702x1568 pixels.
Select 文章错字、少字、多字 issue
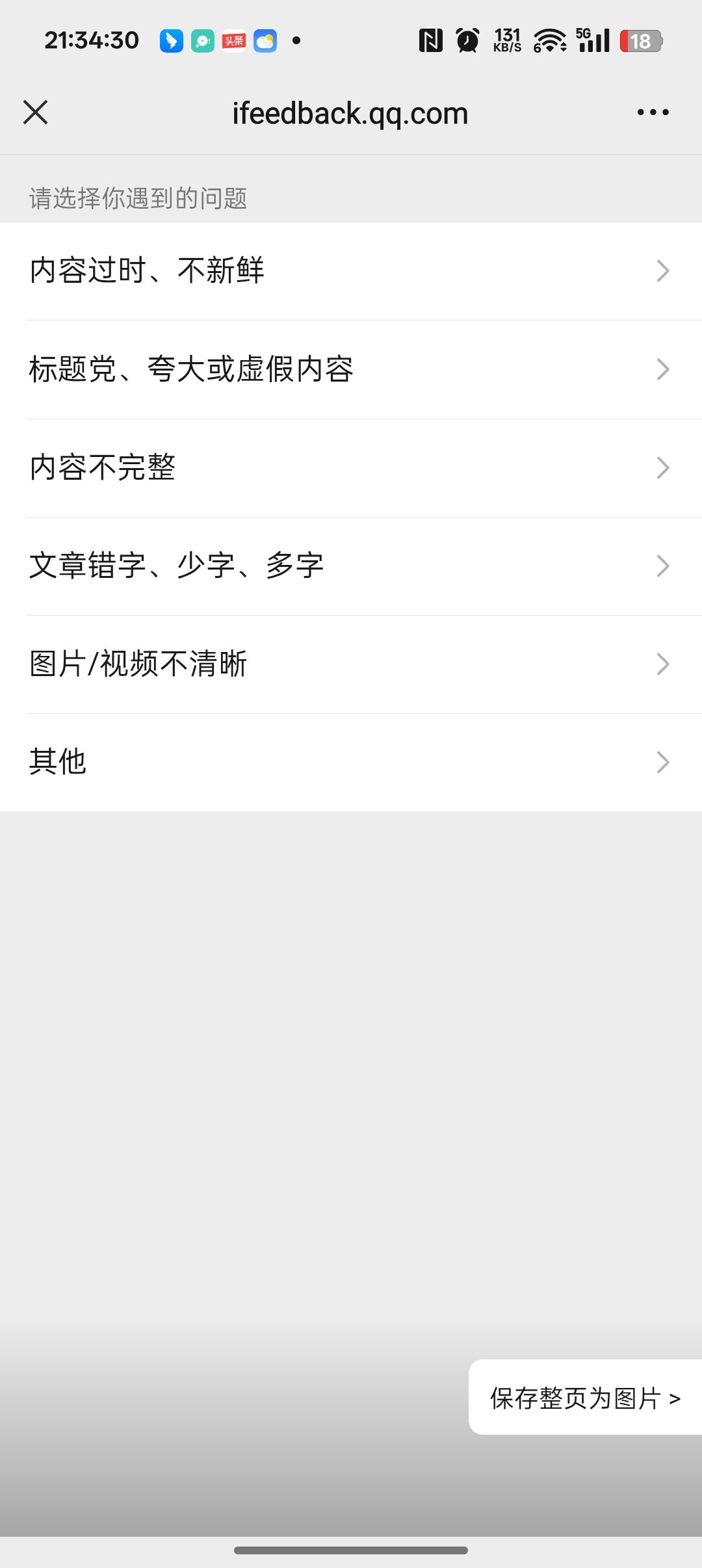point(351,566)
